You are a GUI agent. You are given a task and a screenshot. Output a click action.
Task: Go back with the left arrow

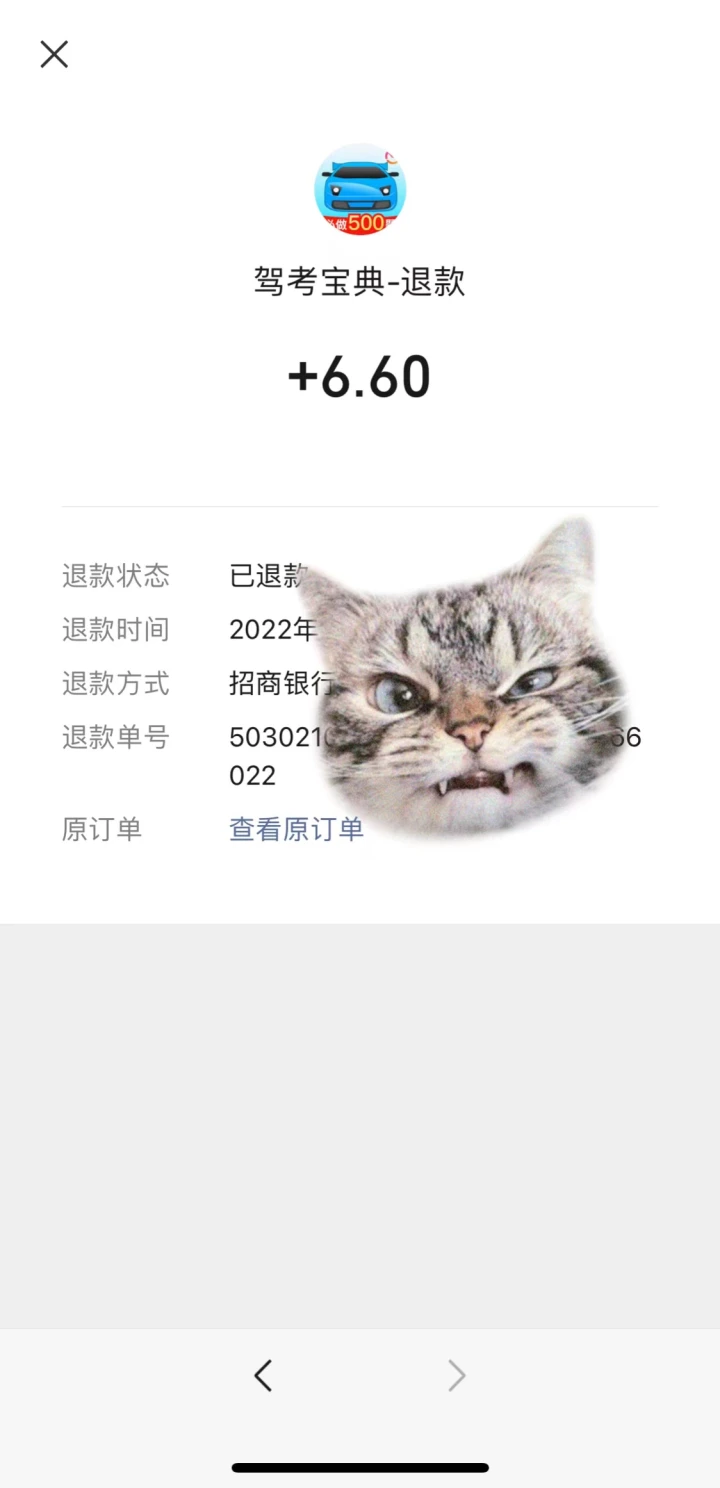[x=263, y=1376]
